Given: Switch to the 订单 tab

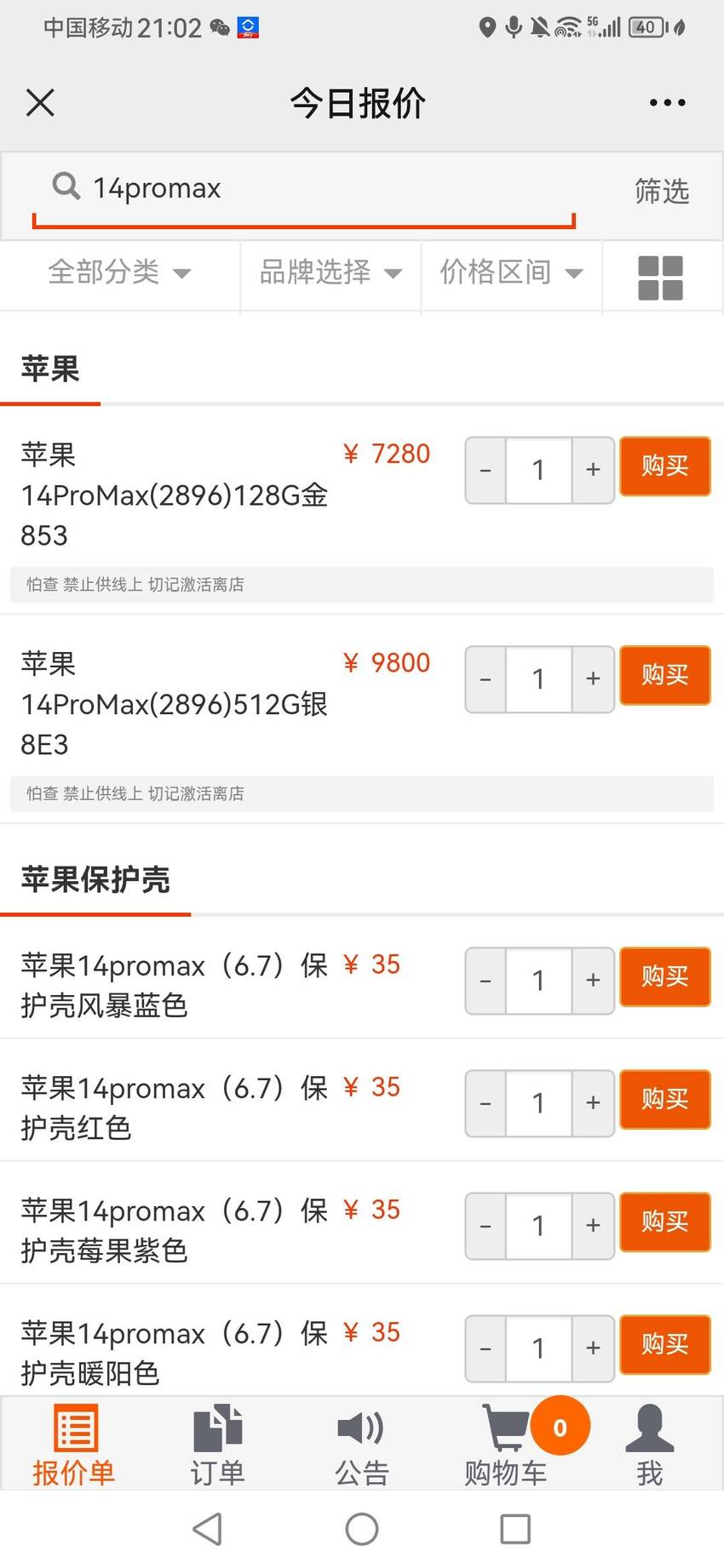Looking at the screenshot, I should point(218,1445).
